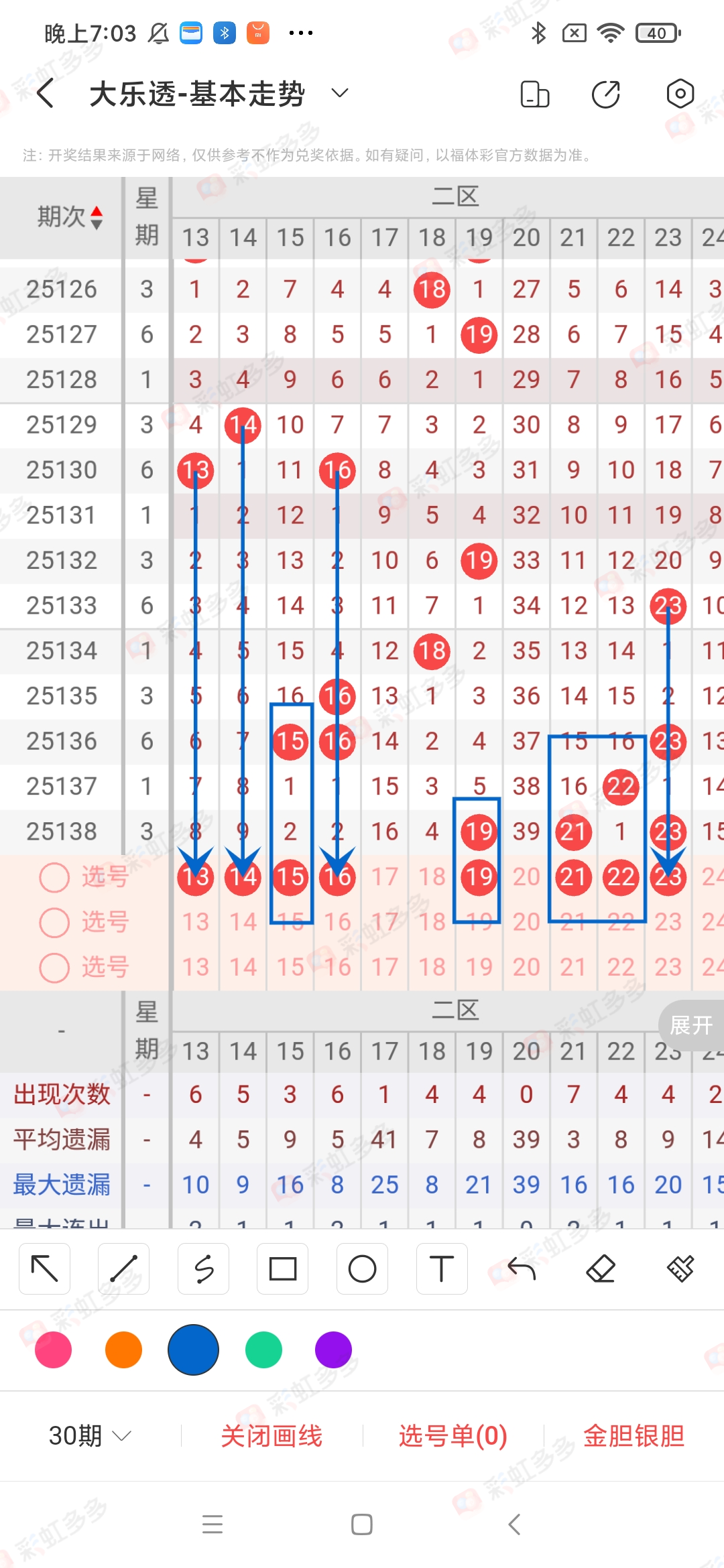
Task: Select the arrow pointer drawing tool
Action: coord(44,1268)
